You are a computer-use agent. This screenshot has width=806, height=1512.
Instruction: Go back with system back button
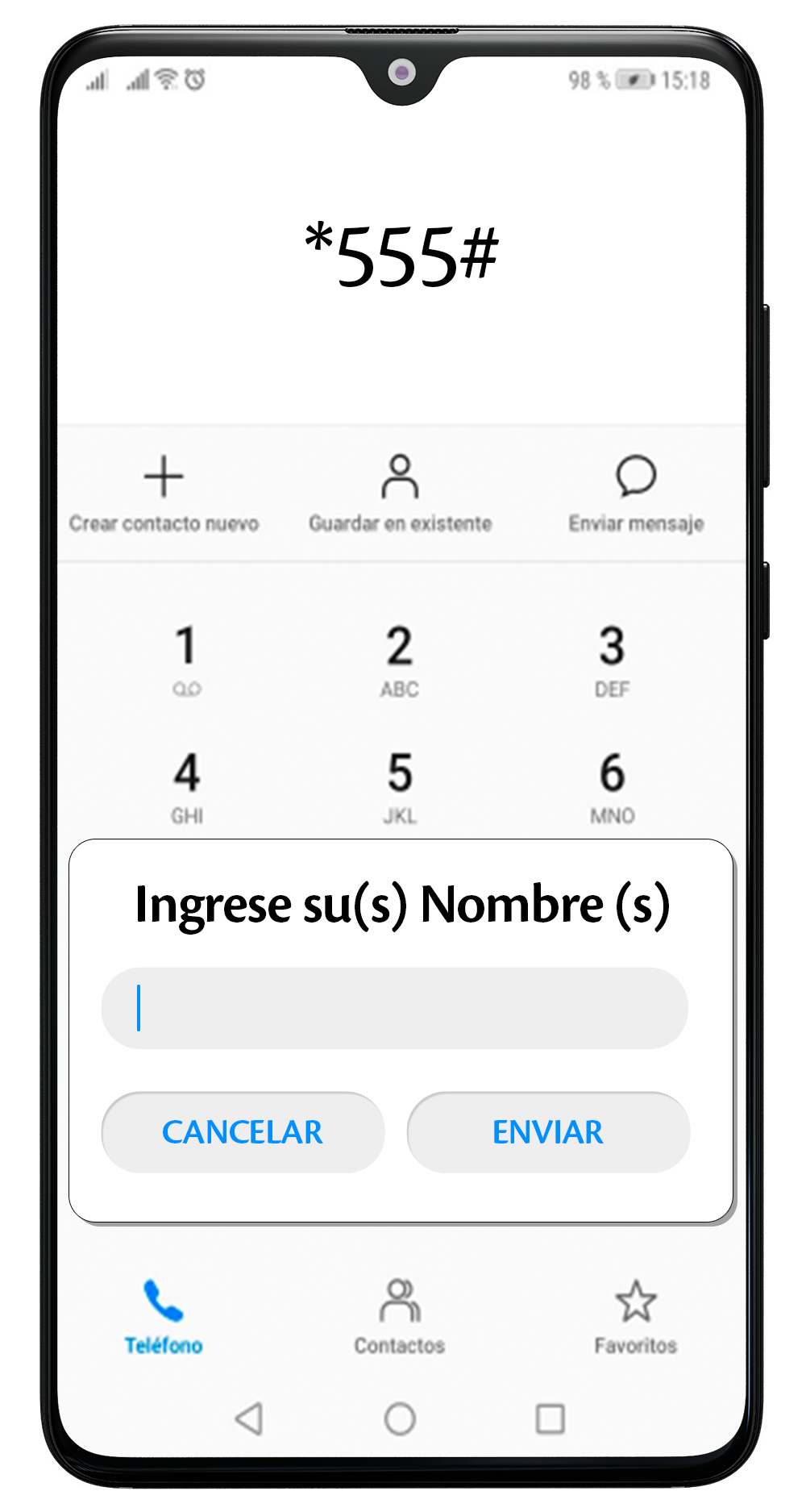249,1418
